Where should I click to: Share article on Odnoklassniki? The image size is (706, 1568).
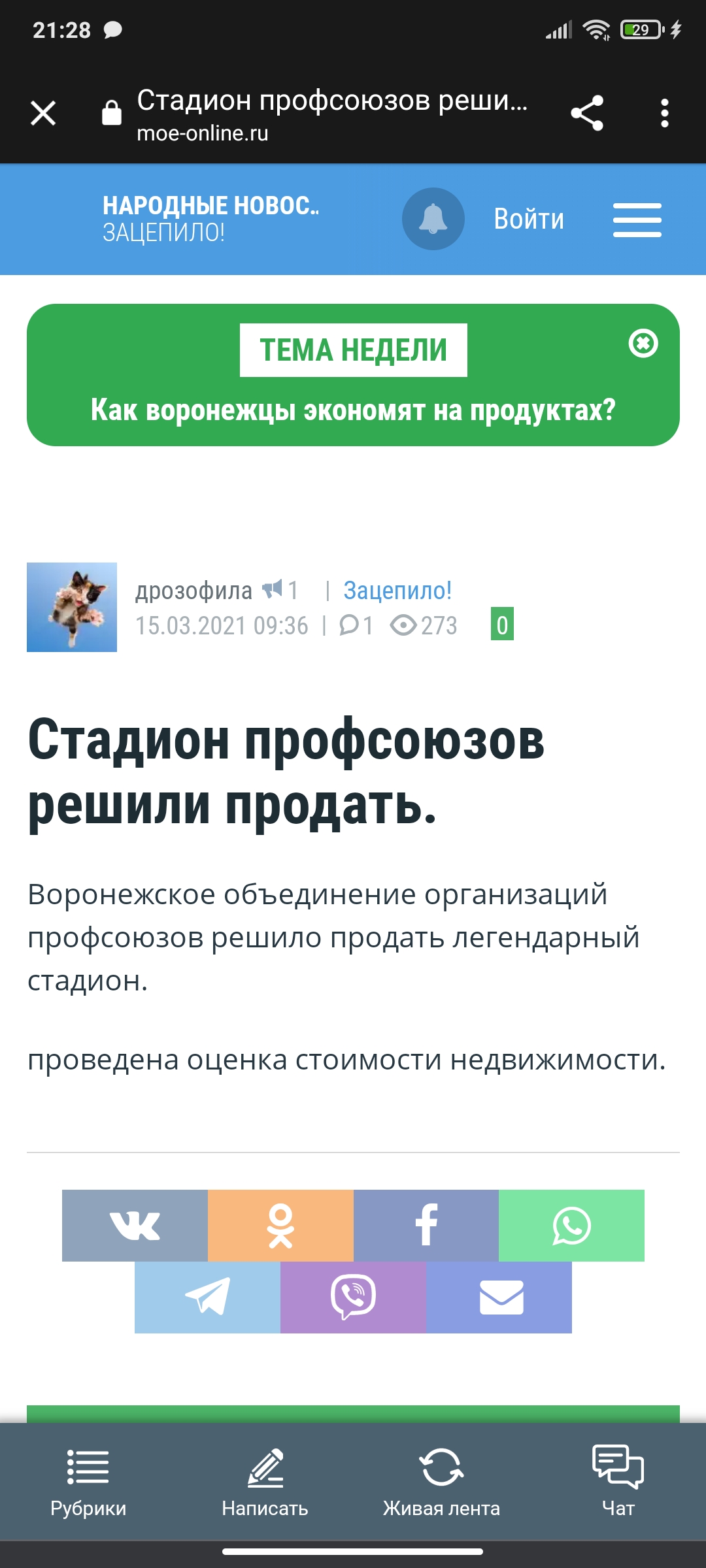(x=280, y=1226)
